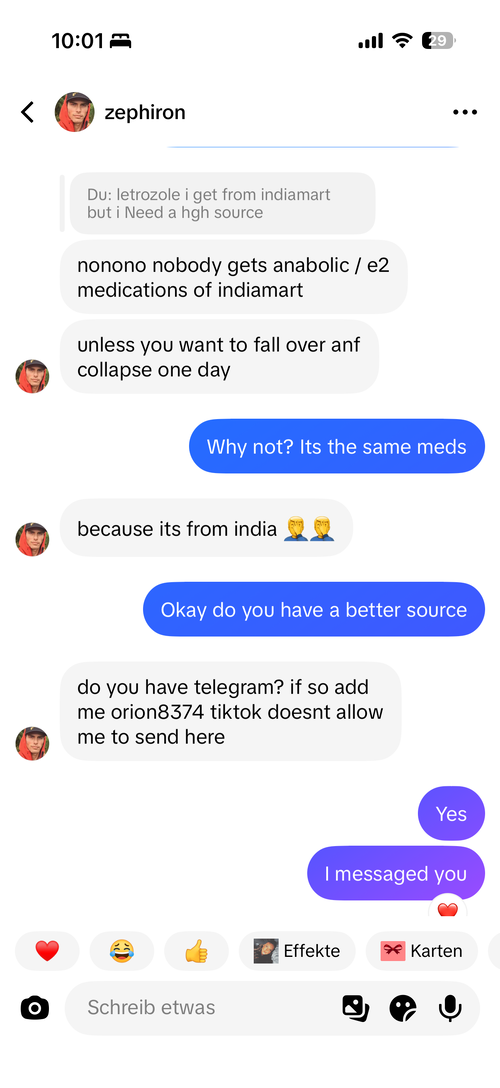
Task: Open the Karten chip
Action: tap(422, 951)
